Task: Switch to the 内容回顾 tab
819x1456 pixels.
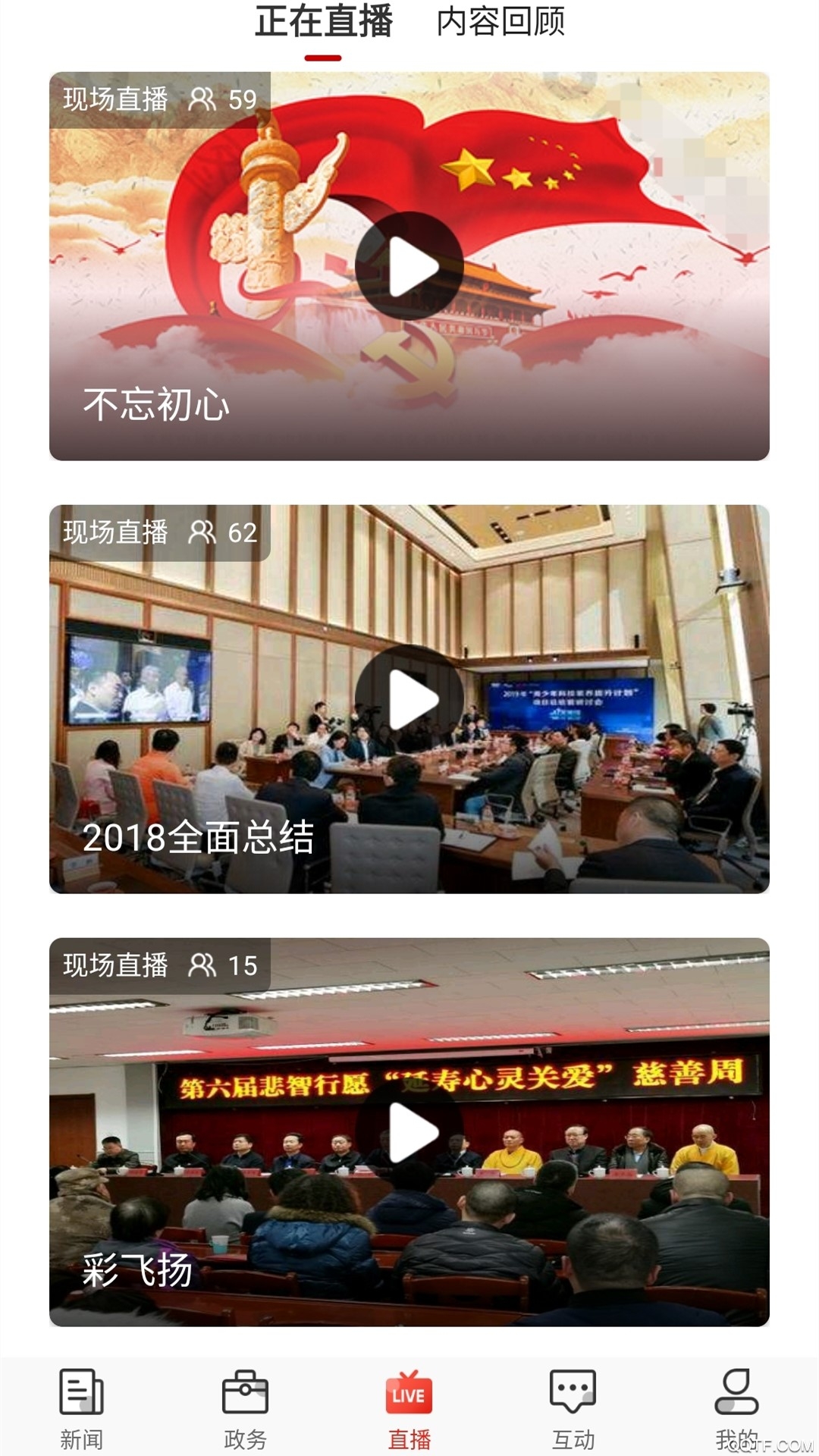Action: tap(500, 23)
